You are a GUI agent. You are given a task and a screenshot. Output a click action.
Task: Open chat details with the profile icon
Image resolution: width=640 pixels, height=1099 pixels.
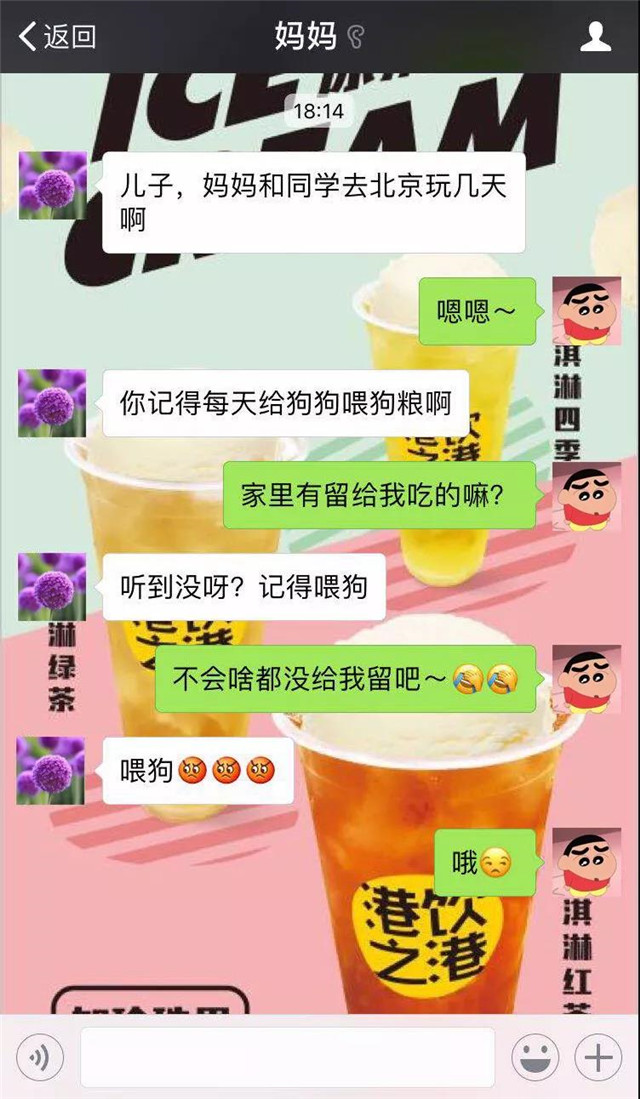(596, 37)
